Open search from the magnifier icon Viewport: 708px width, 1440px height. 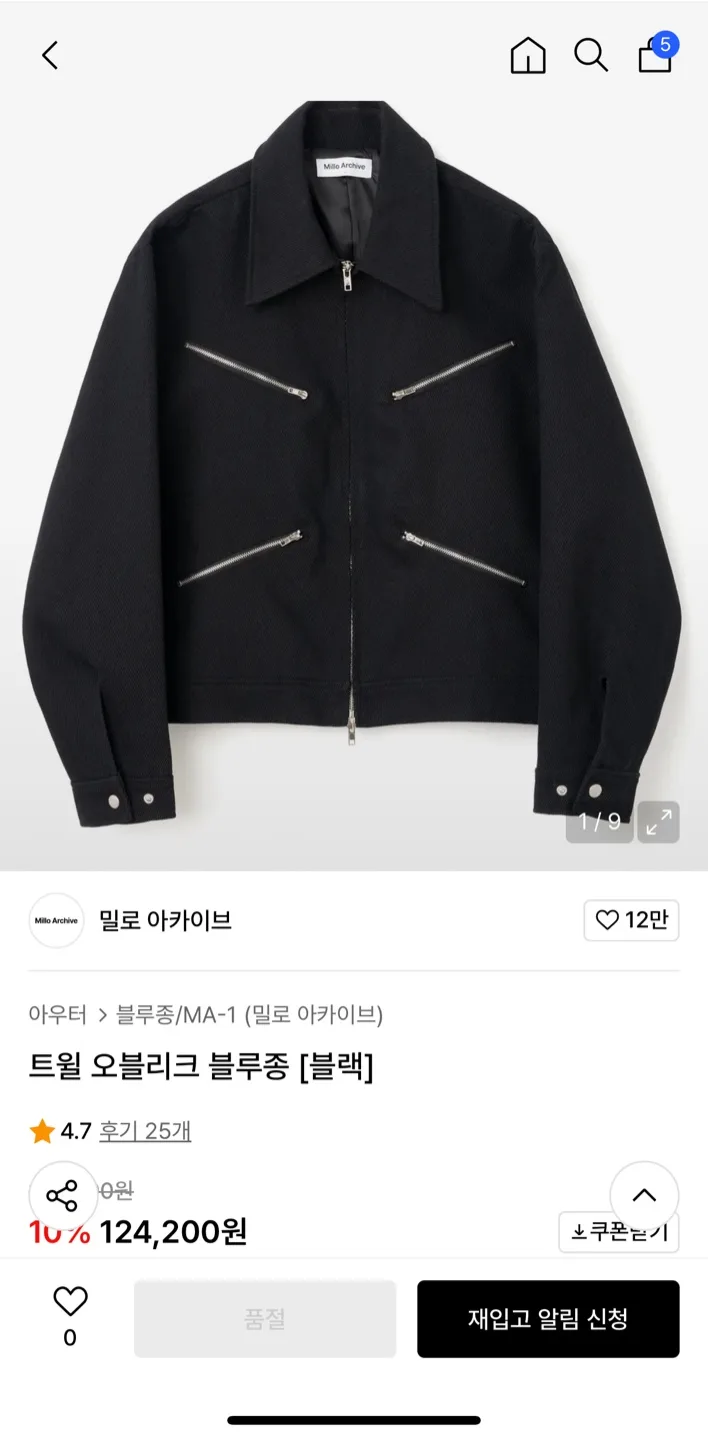click(590, 56)
